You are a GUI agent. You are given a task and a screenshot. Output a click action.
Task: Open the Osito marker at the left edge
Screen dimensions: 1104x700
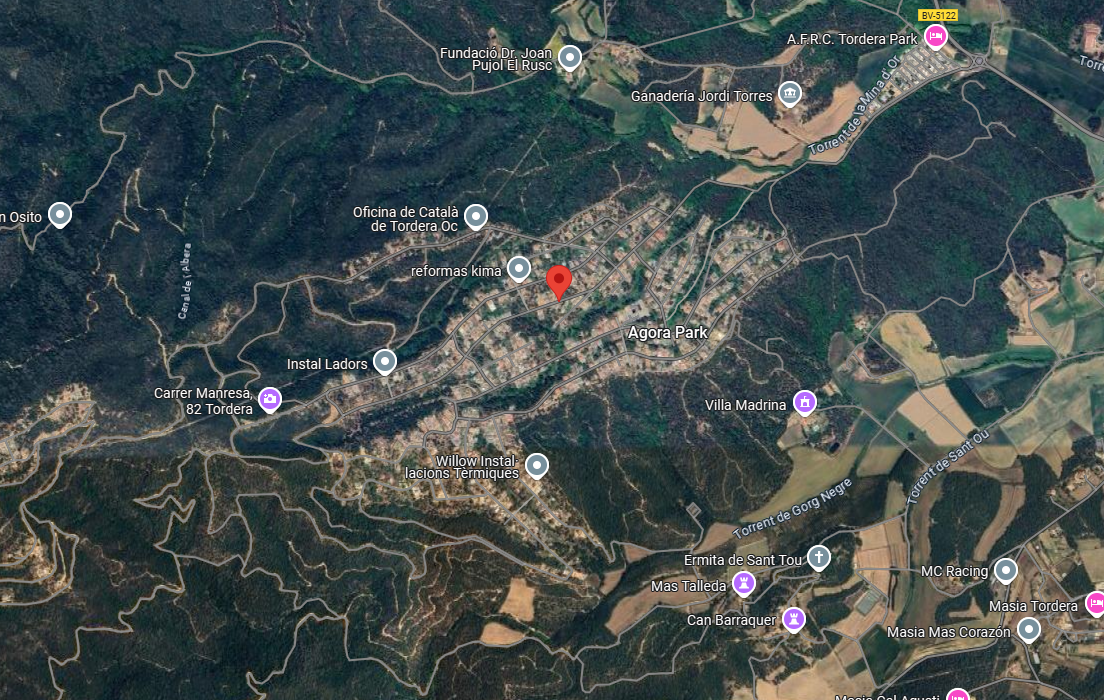[x=60, y=214]
